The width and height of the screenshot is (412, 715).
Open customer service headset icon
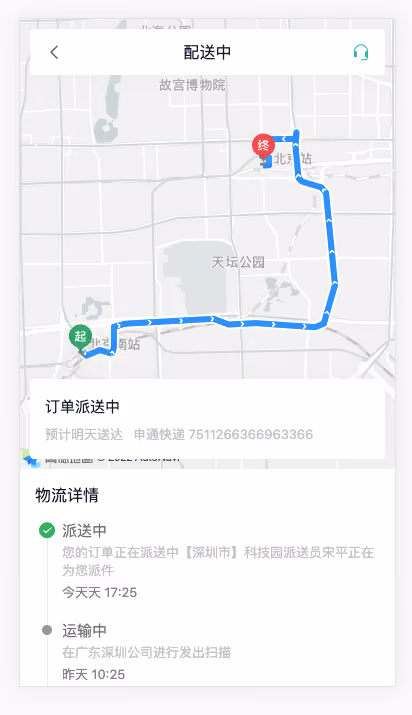[361, 52]
